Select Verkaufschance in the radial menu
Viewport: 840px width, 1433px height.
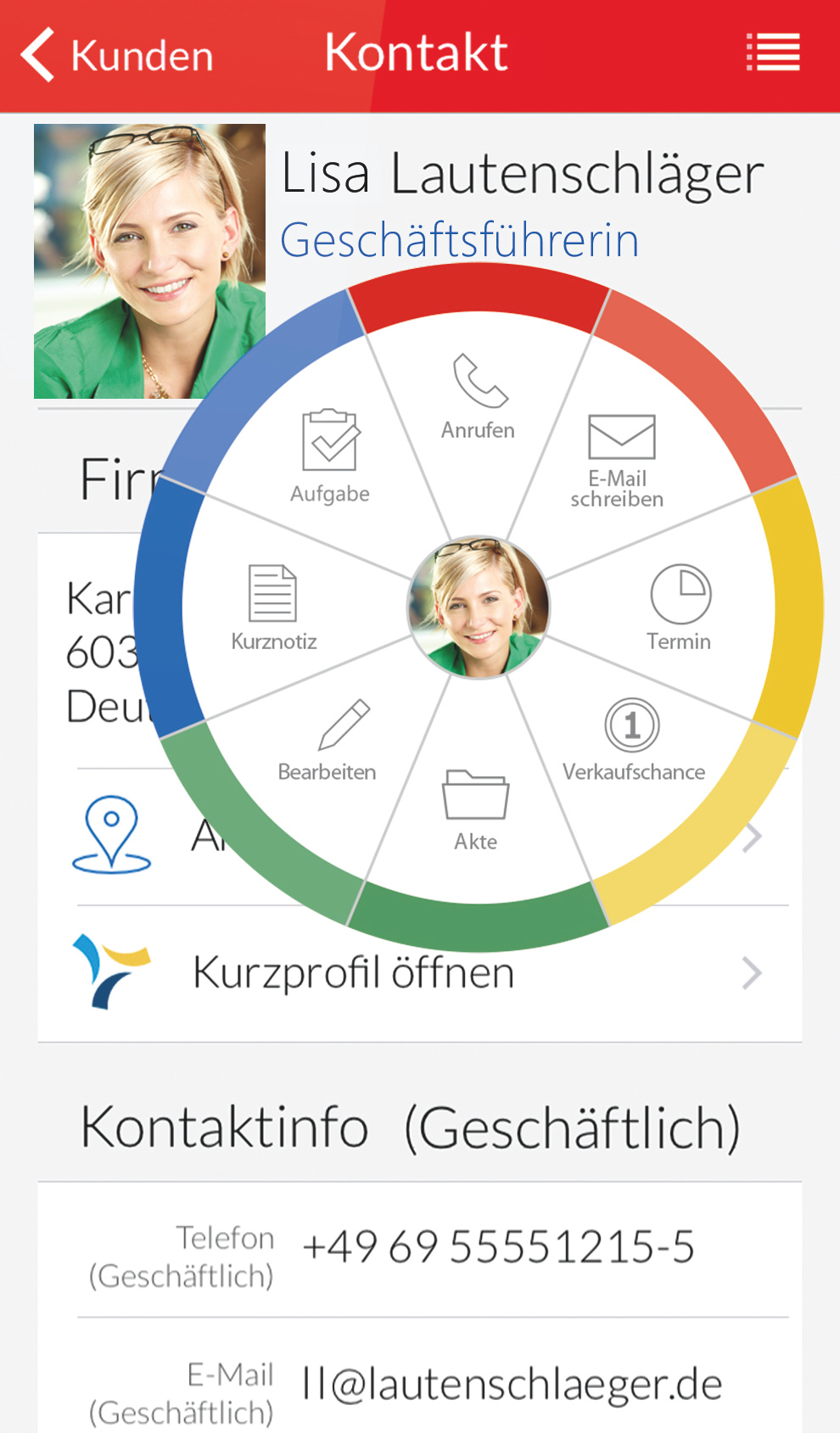point(633,740)
